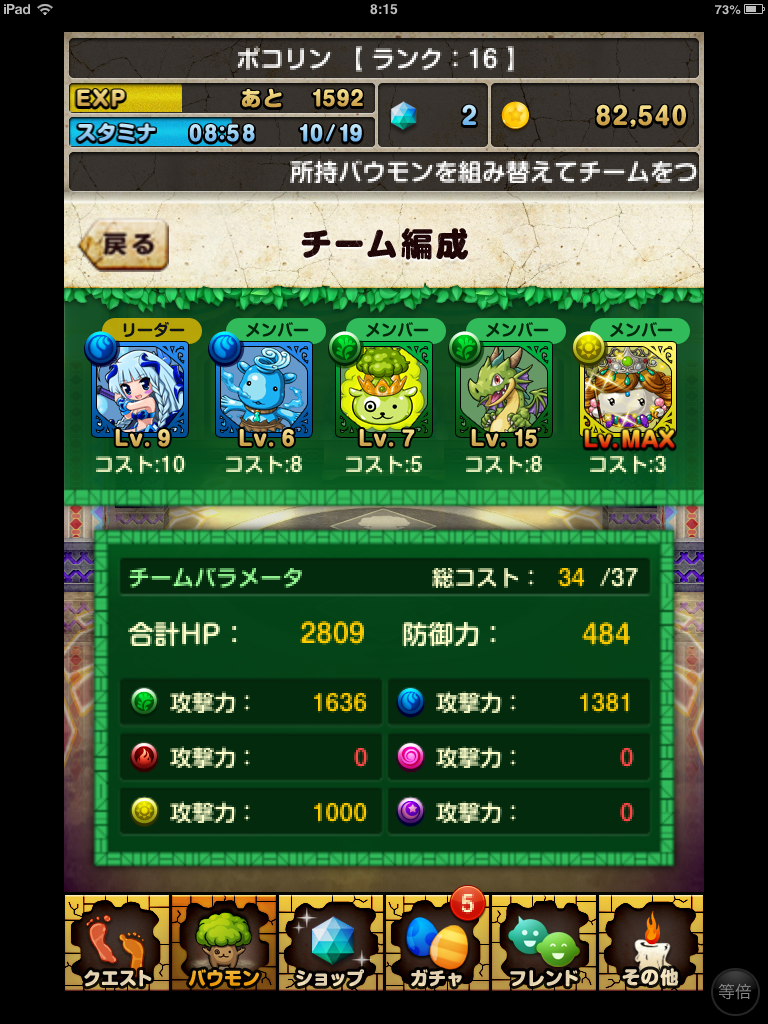
Task: Switch to the フレンド tab
Action: click(x=543, y=944)
